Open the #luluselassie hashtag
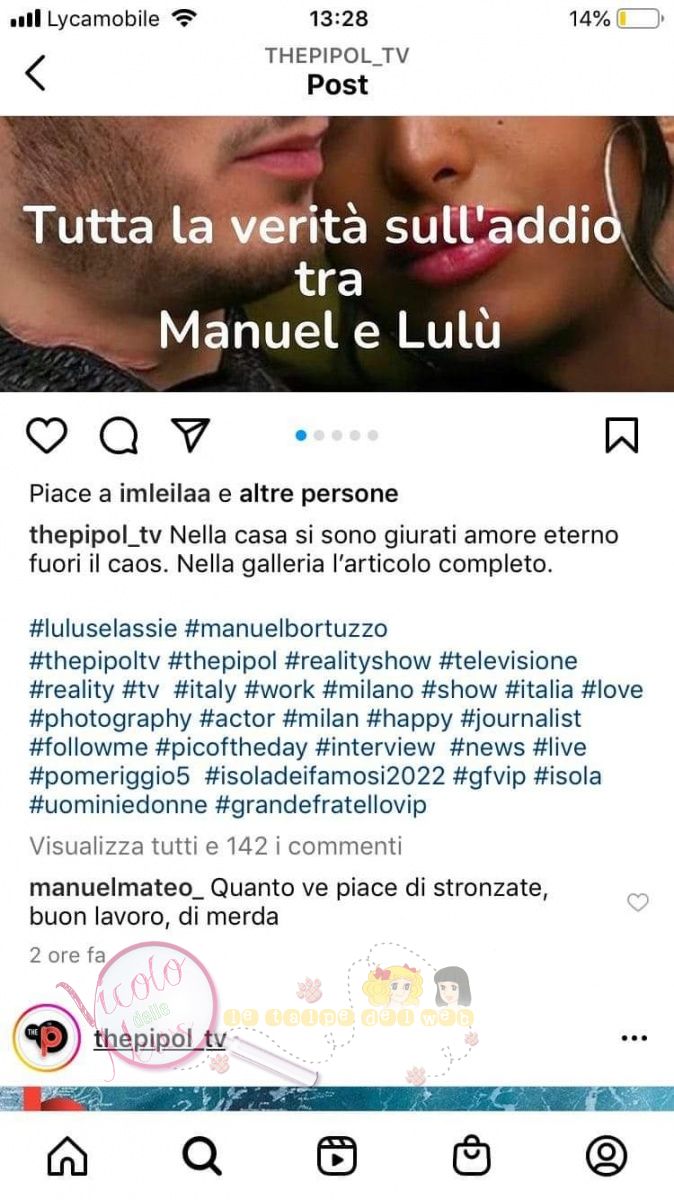 (104, 629)
